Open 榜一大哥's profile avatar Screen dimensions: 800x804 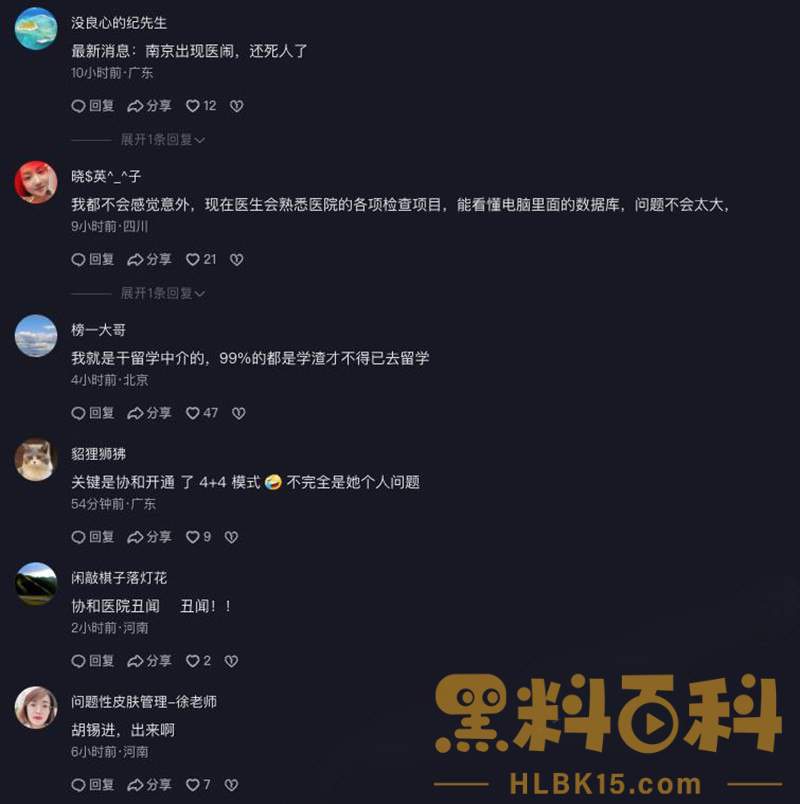[36, 336]
